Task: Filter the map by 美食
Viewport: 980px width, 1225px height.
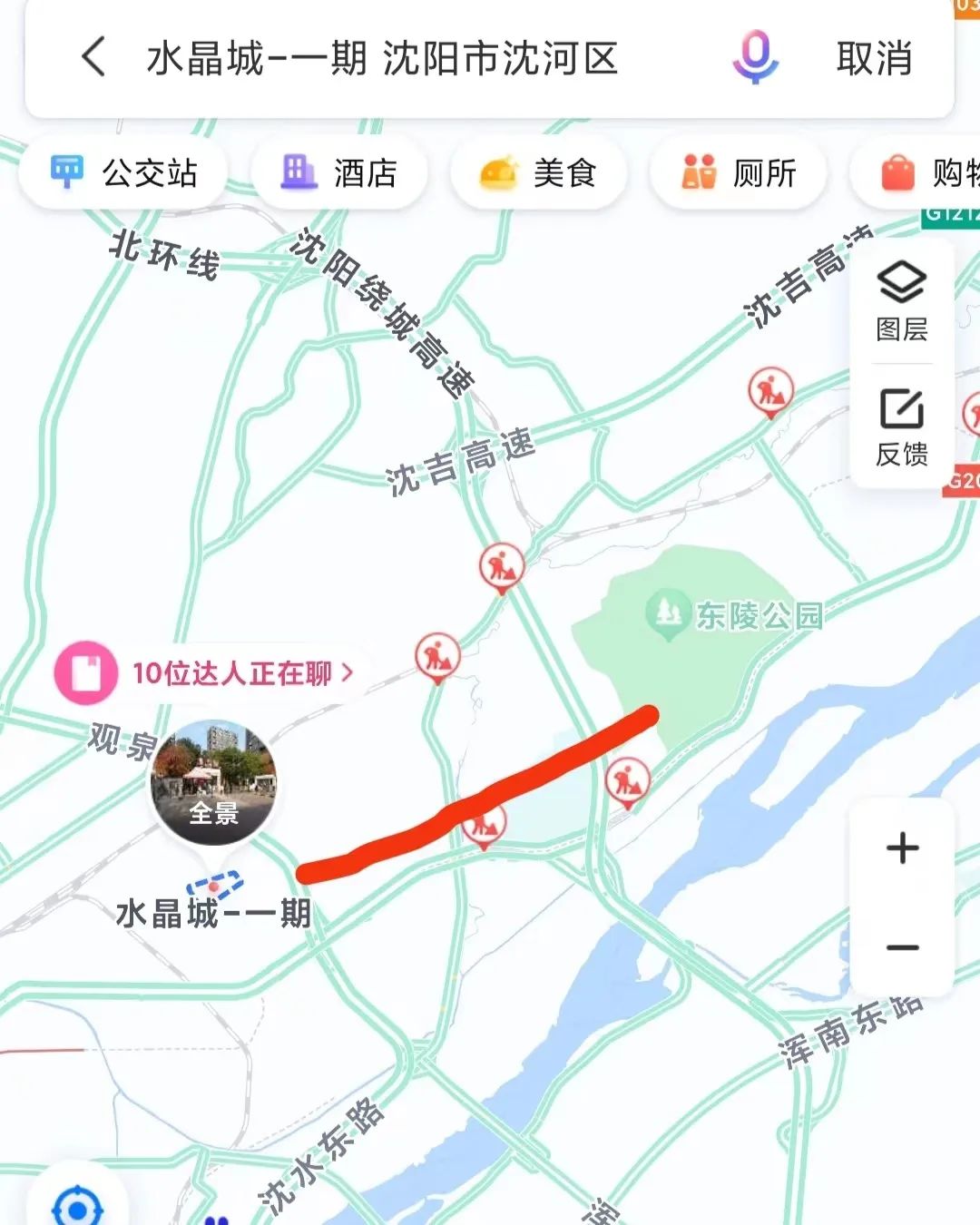Action: click(539, 172)
